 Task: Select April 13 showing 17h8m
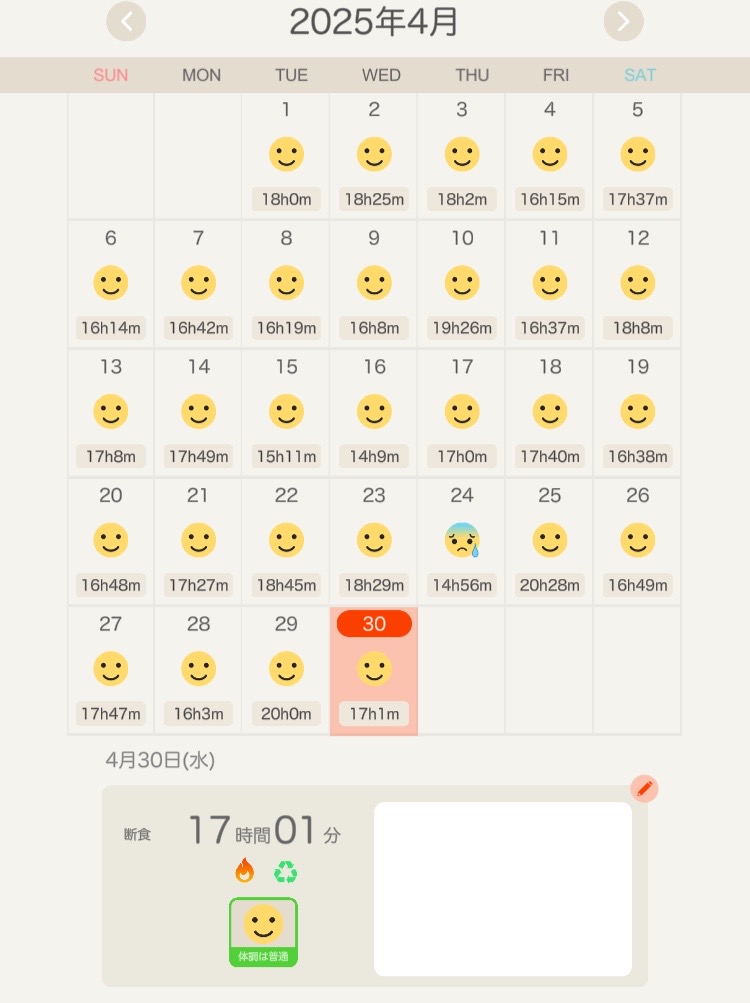111,413
